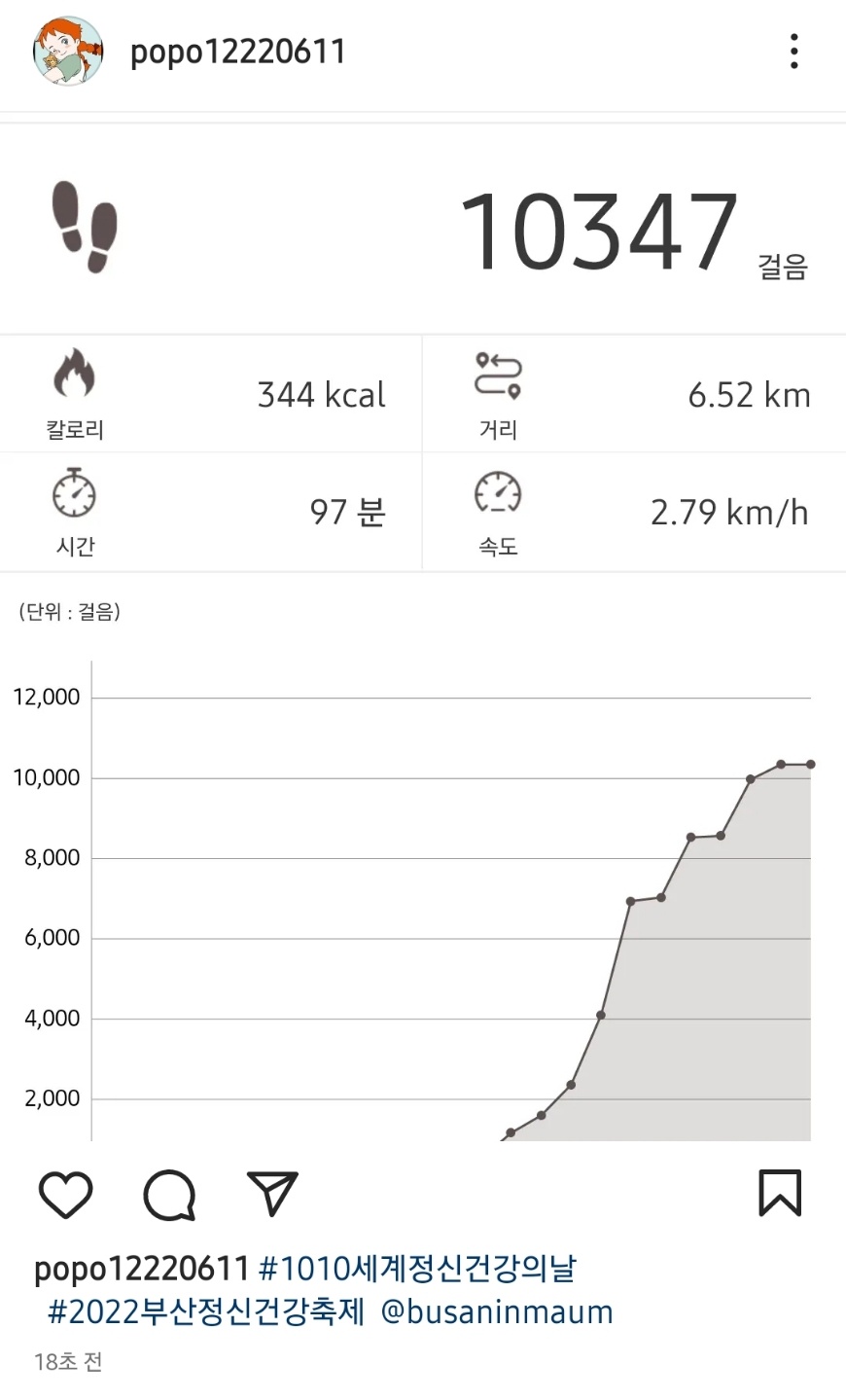Visit the @busaninmaum mention
This screenshot has height=1400, width=846.
(497, 1312)
